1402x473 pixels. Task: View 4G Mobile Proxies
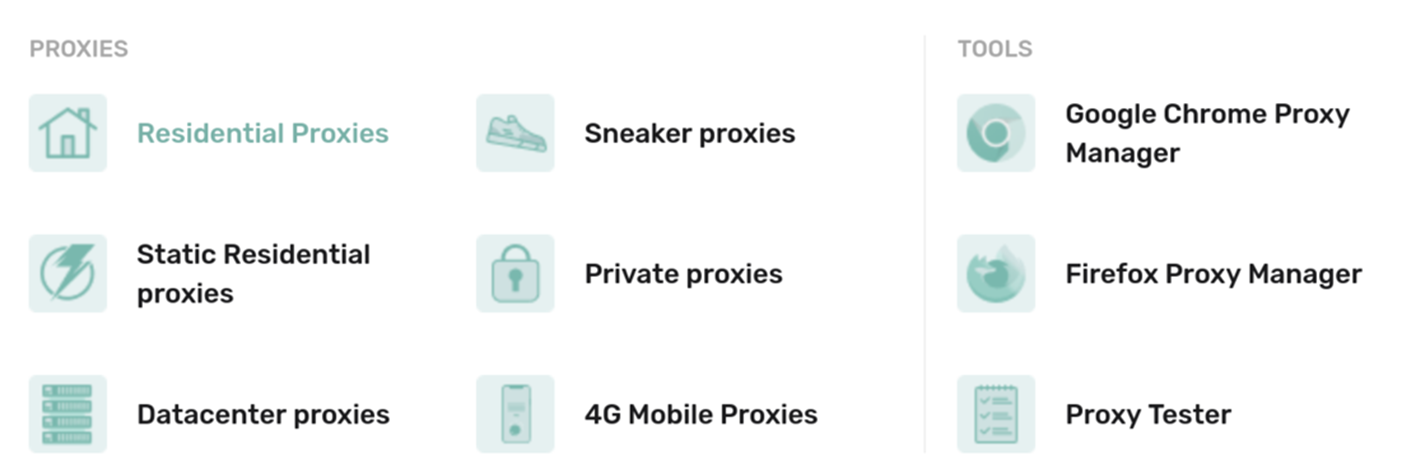pyautogui.click(x=700, y=414)
